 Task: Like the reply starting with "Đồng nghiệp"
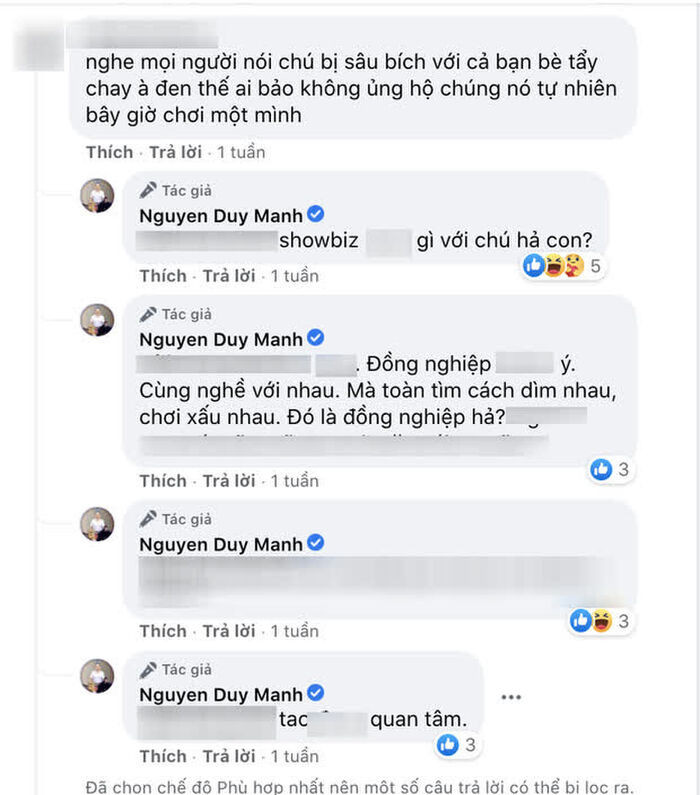162,480
